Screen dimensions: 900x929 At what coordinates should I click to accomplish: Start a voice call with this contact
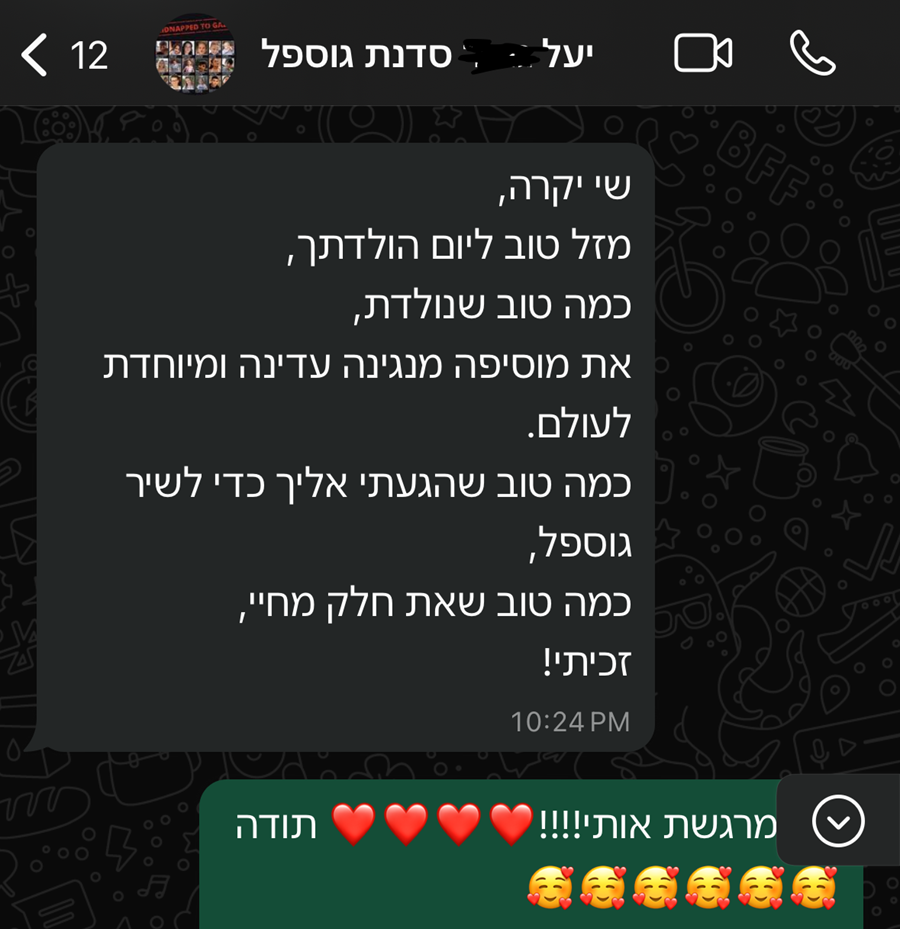click(812, 53)
